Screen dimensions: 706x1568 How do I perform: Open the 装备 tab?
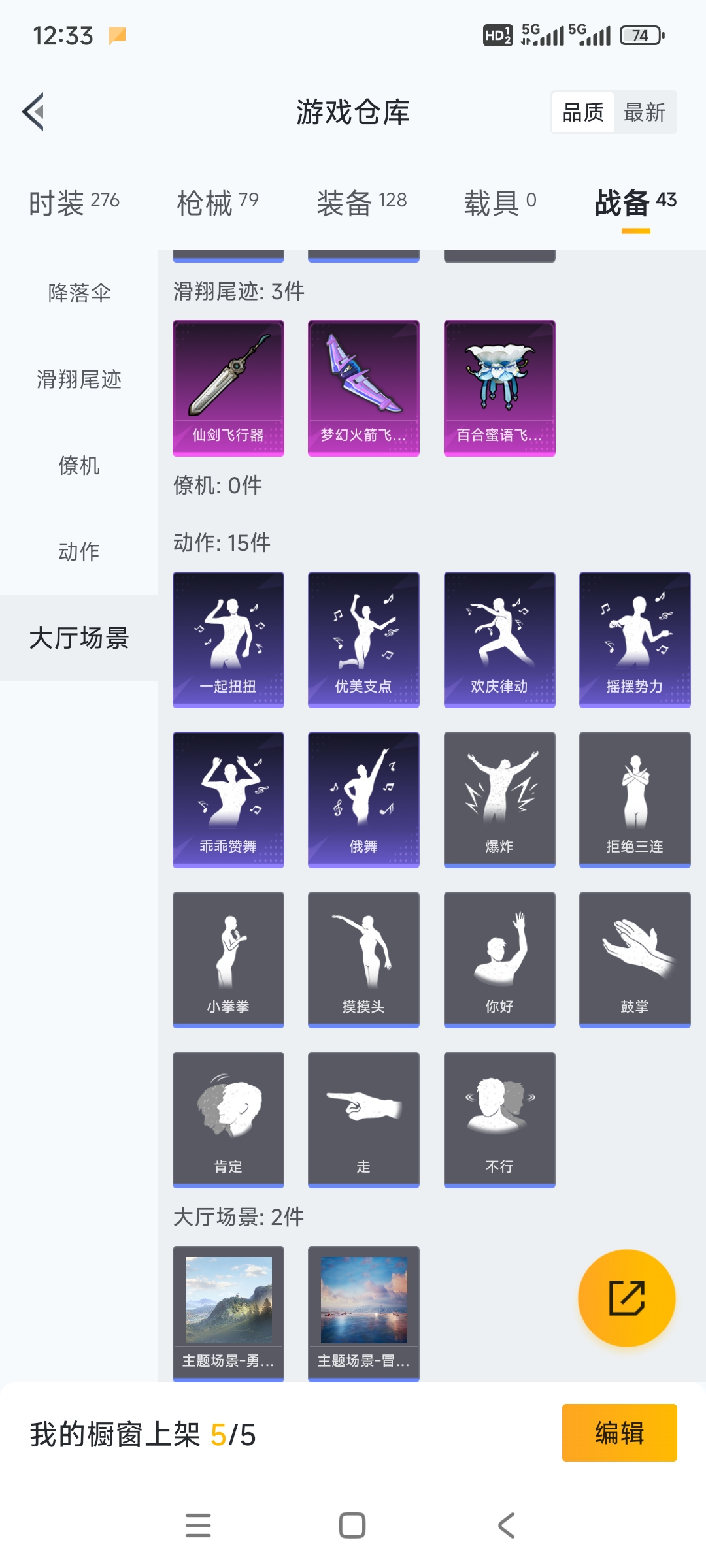click(x=361, y=203)
